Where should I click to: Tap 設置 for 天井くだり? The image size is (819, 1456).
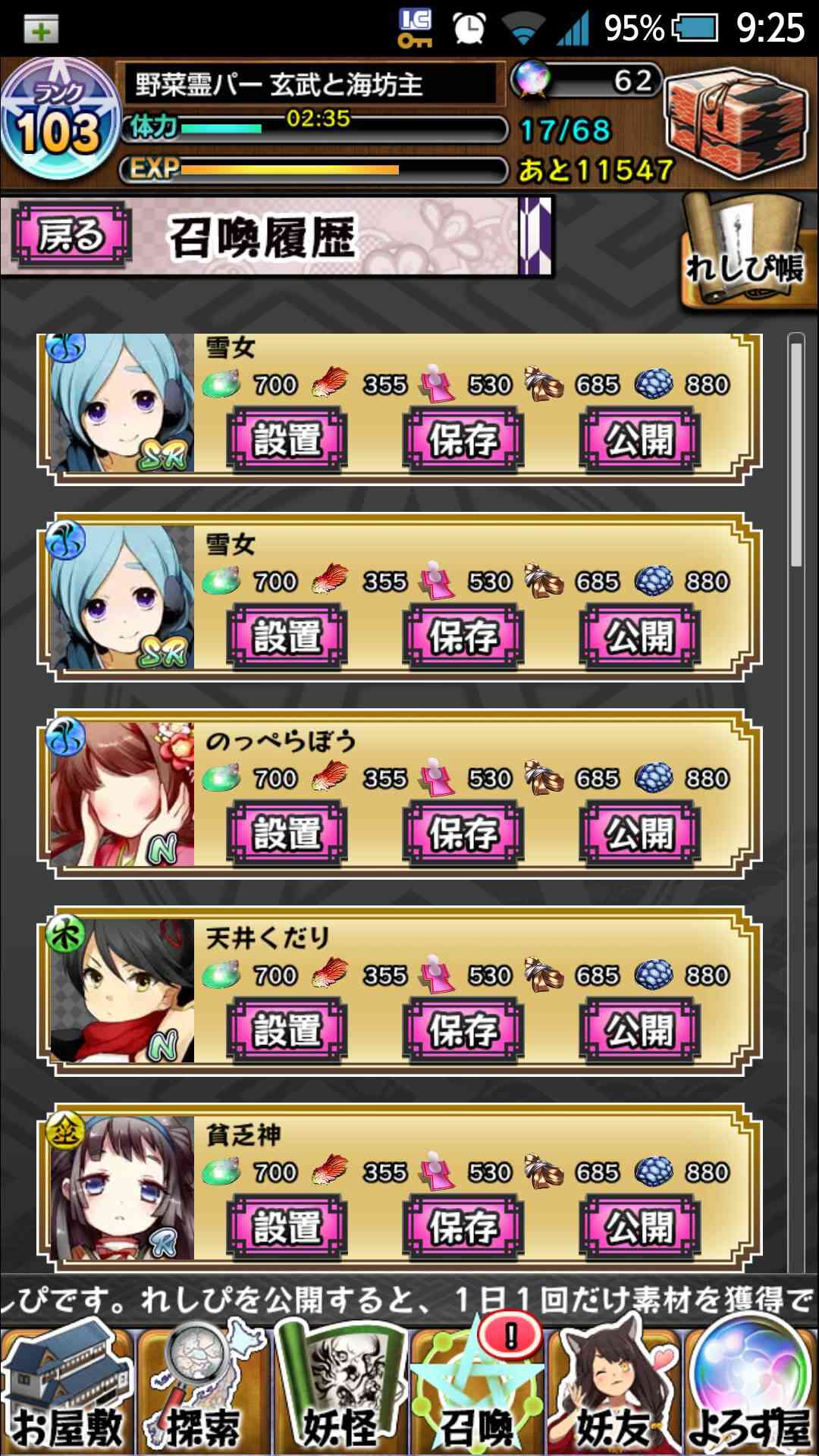287,1031
